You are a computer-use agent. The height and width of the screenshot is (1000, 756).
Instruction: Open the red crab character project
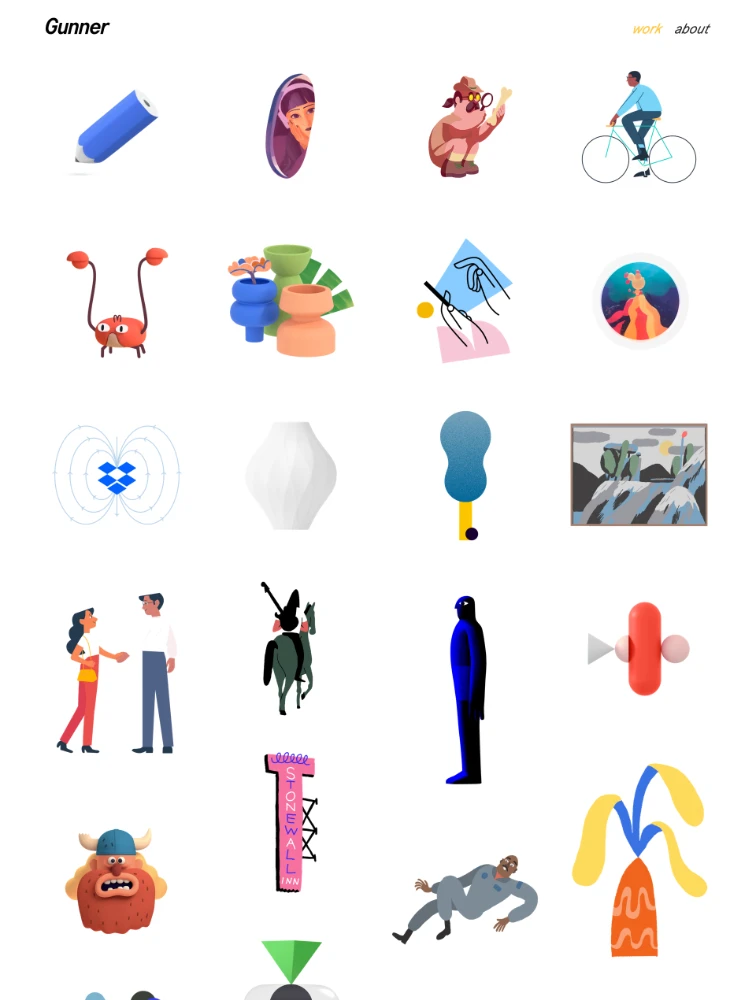[x=117, y=302]
